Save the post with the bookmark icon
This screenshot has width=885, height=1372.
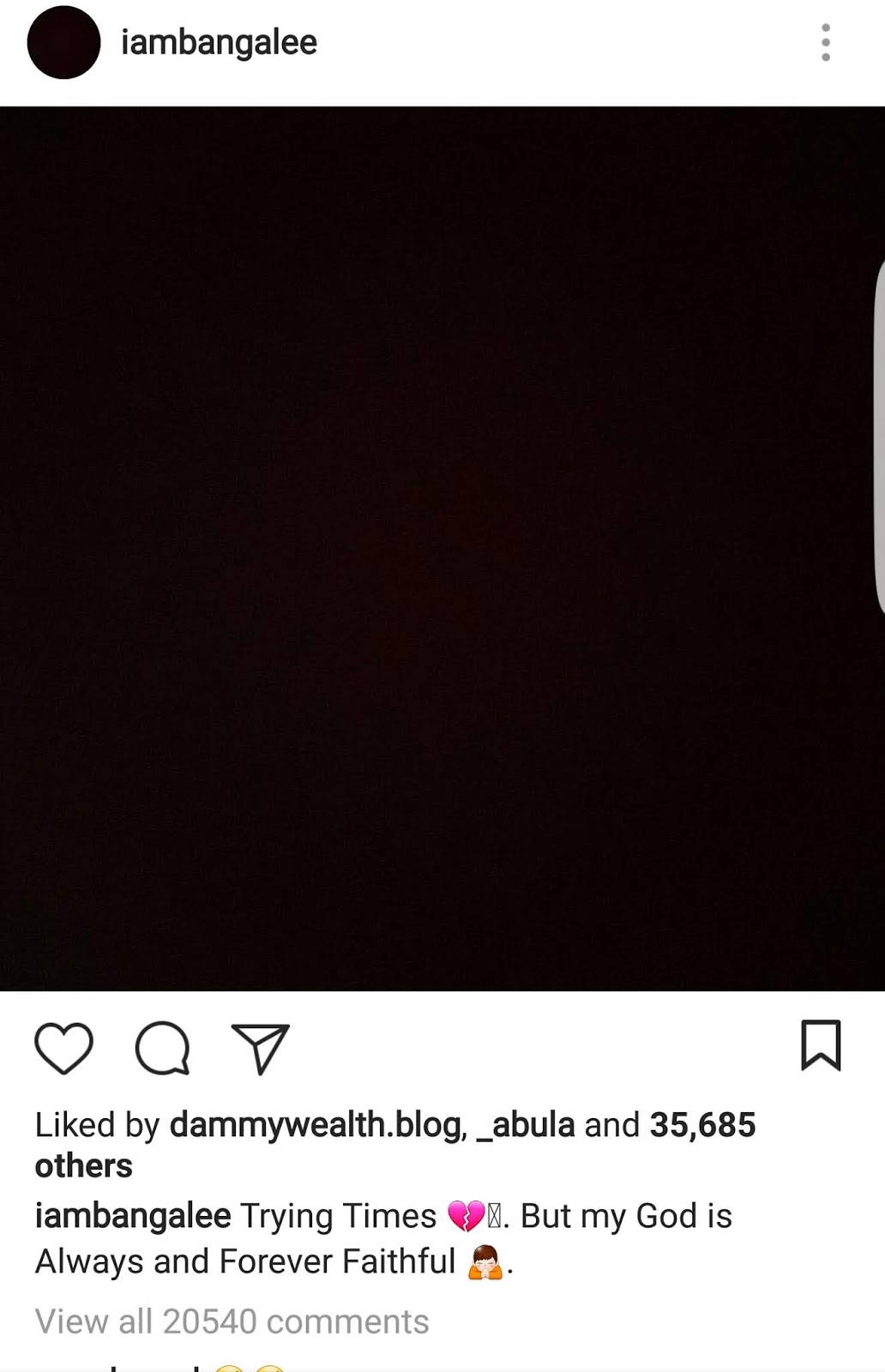(x=821, y=1045)
